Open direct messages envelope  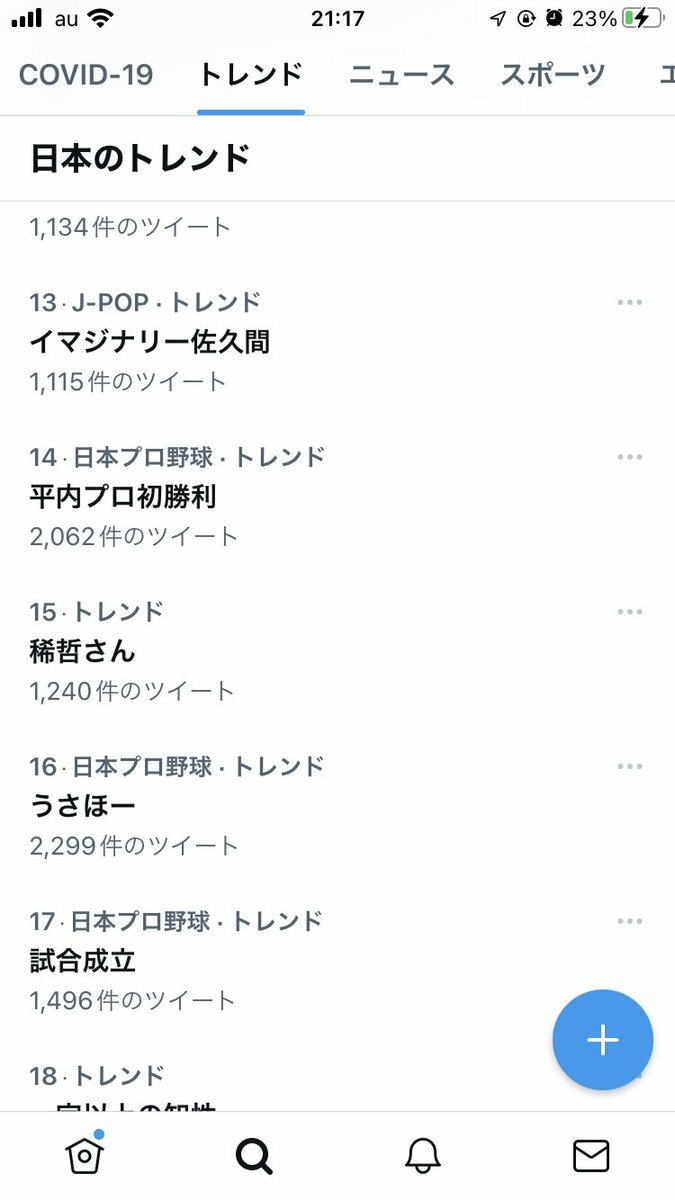point(591,1156)
